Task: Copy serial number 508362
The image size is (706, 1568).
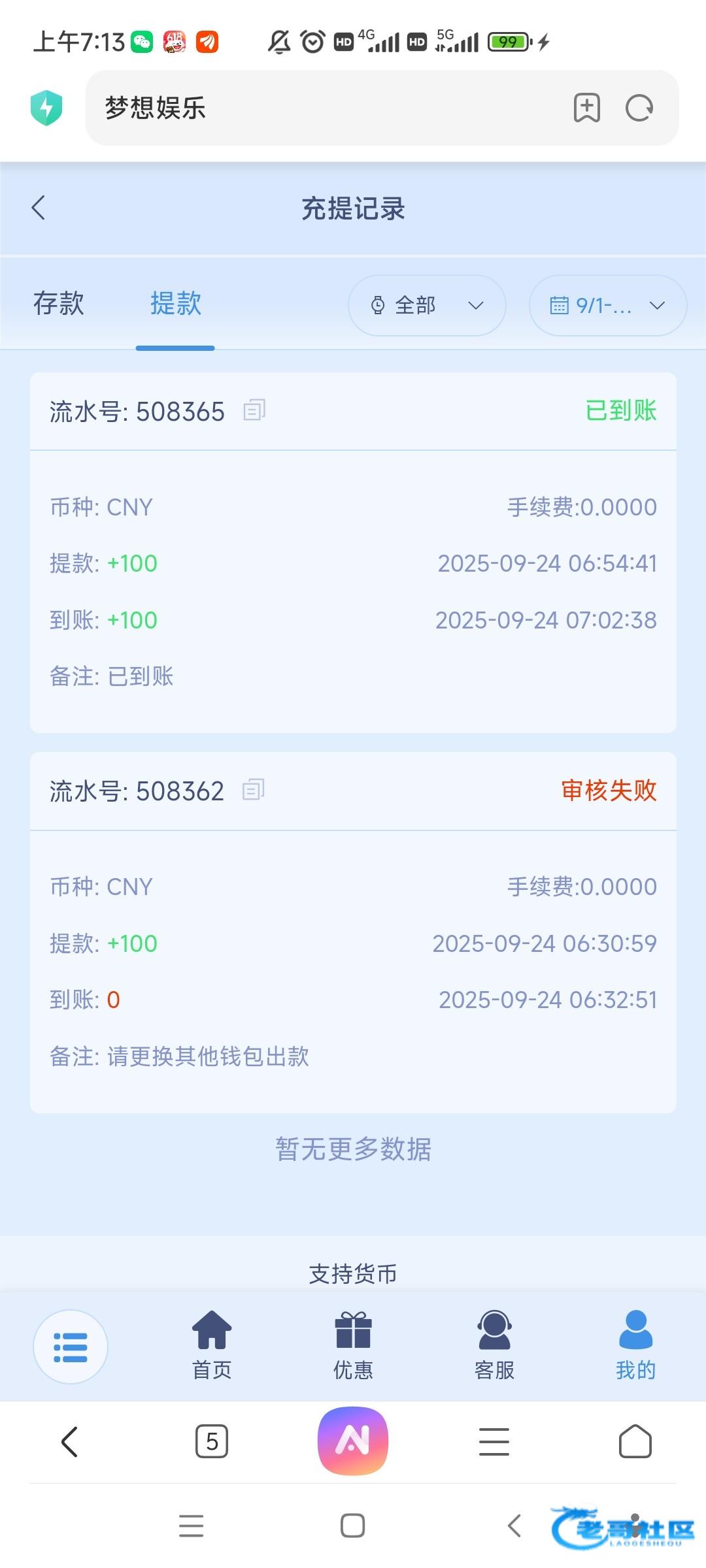Action: 254,791
